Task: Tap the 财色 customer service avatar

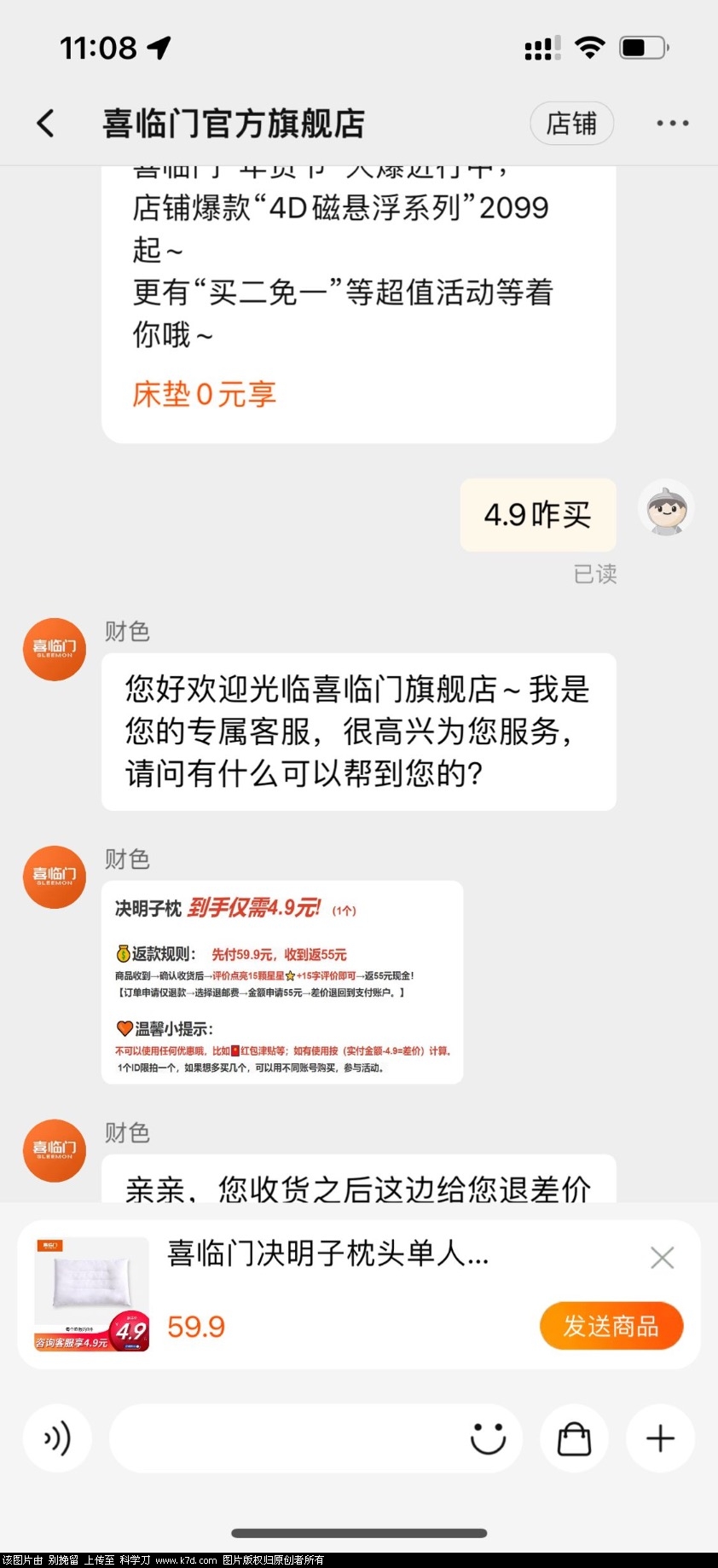Action: point(55,650)
